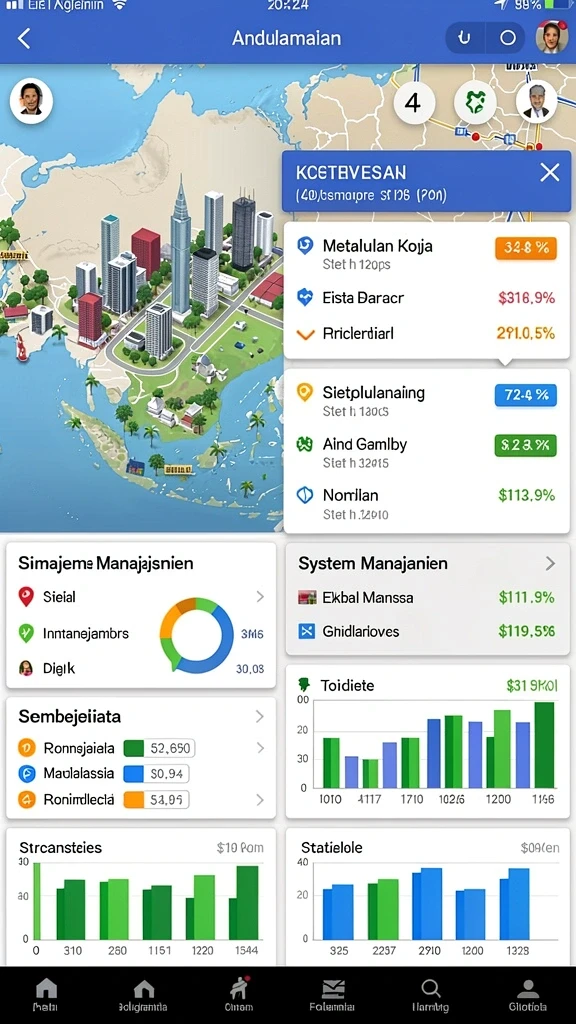Expand the Sembejeiiata section

(260, 716)
